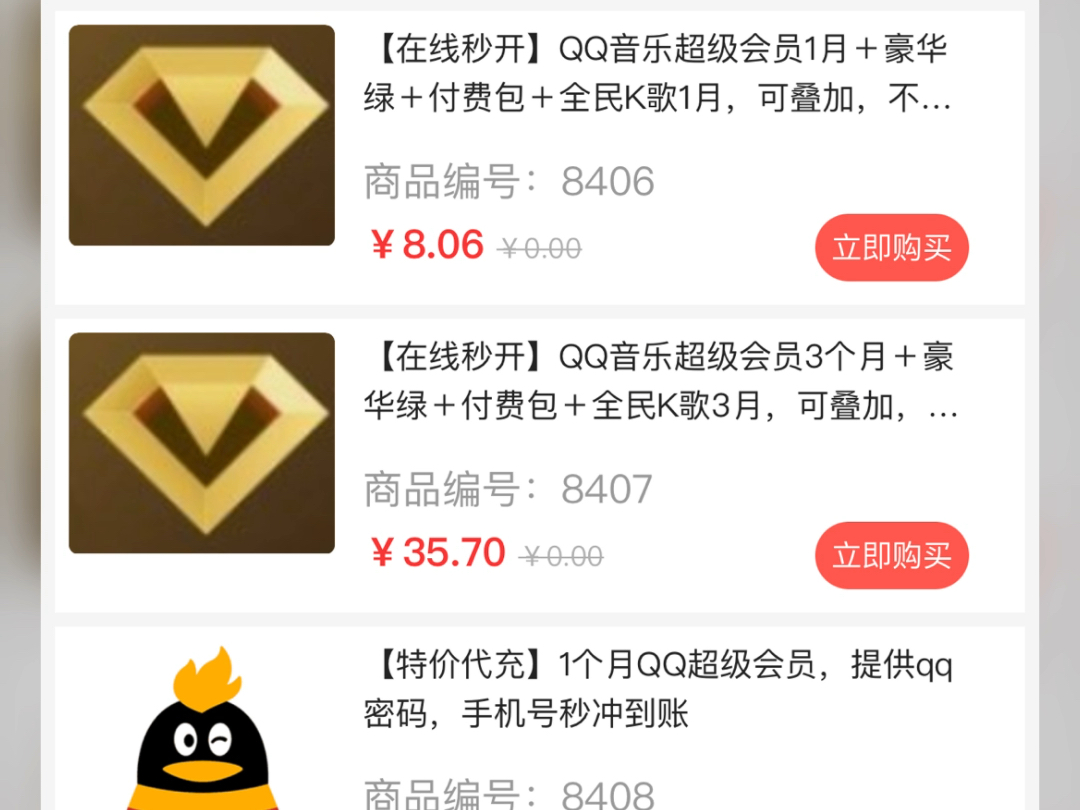Tap 立即购买 for item 8406
This screenshot has height=810, width=1080.
(x=891, y=248)
